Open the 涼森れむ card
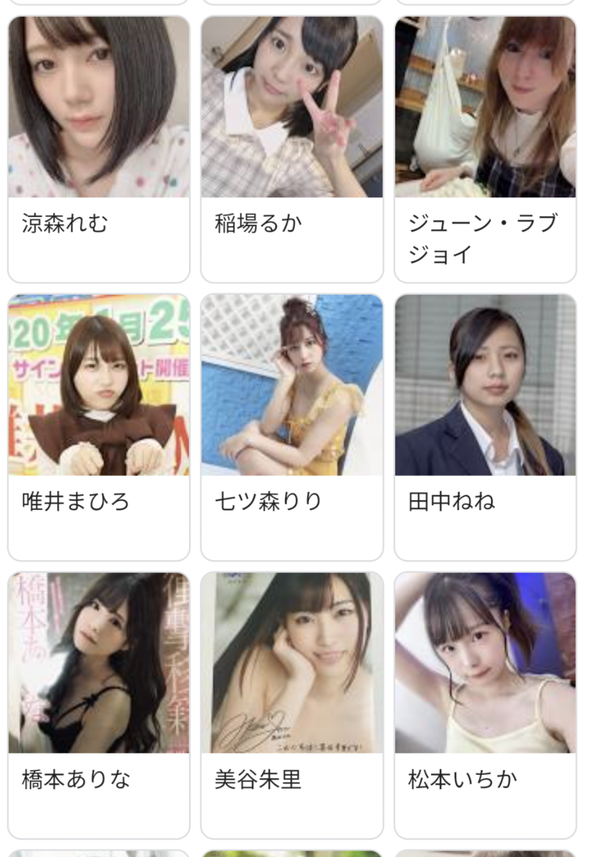The height and width of the screenshot is (857, 600). coord(98,150)
